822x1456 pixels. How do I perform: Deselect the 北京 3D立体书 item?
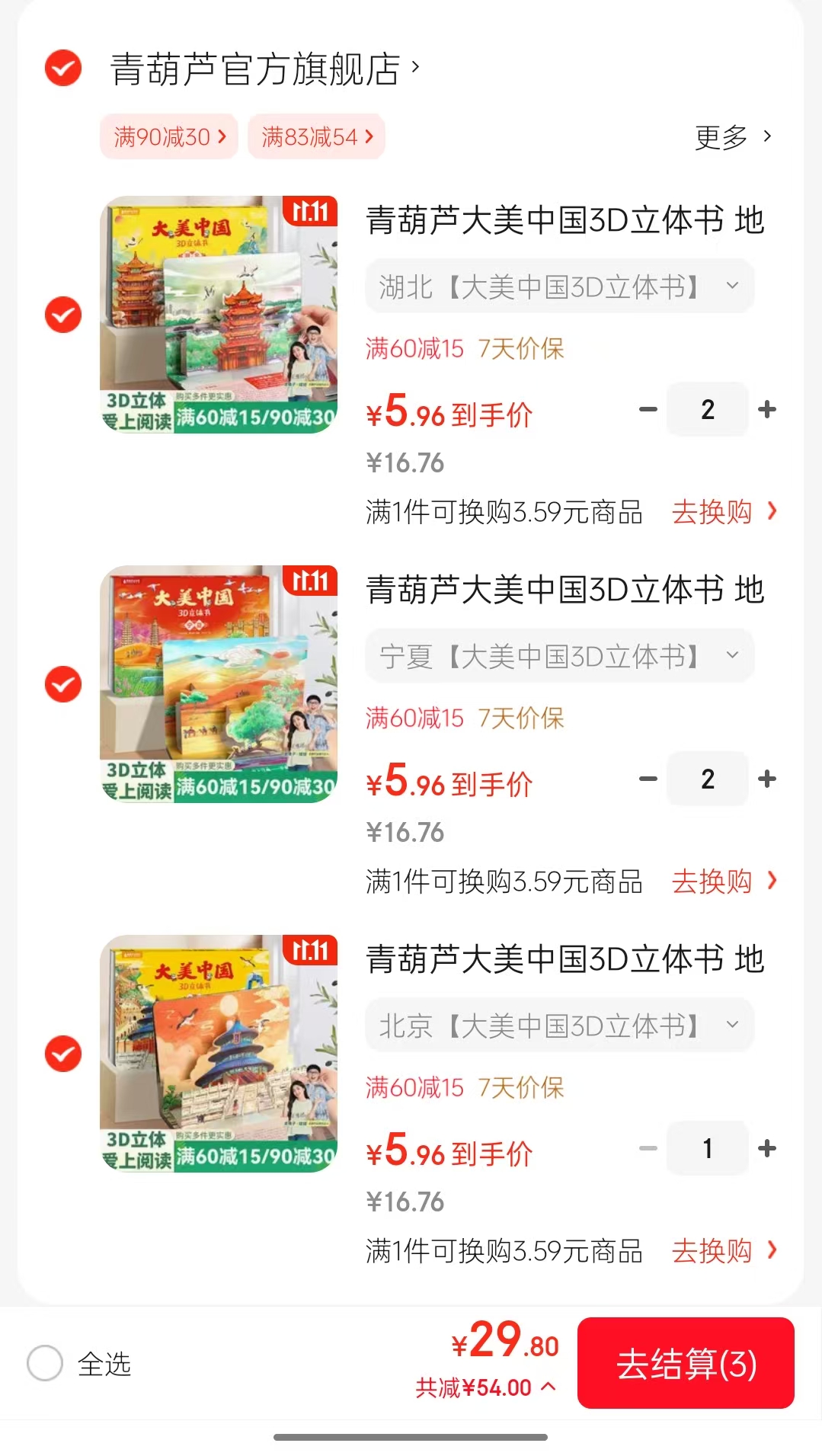pyautogui.click(x=63, y=1054)
